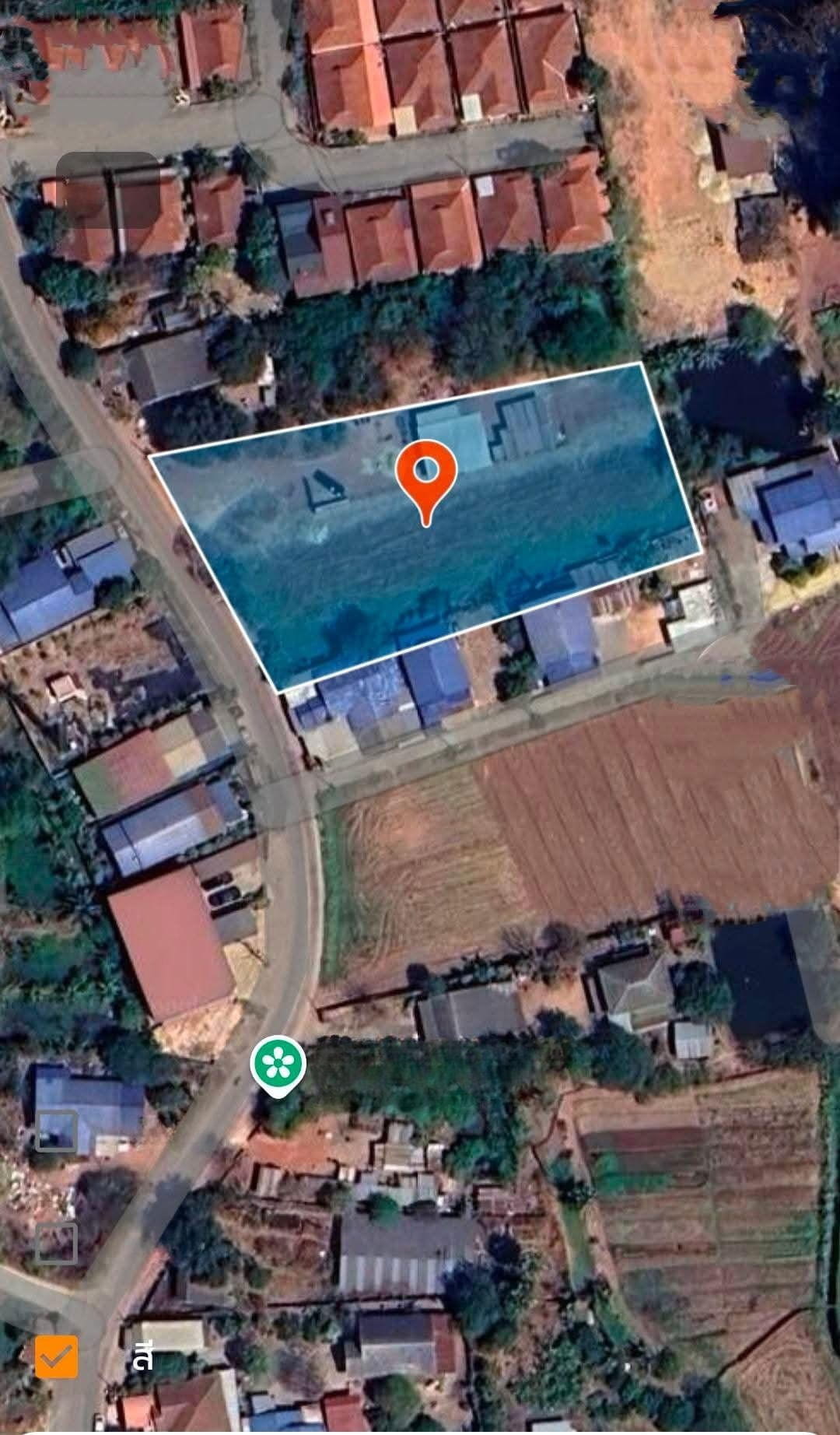Open the green flower map marker
The image size is (840, 1435).
coord(278,1065)
